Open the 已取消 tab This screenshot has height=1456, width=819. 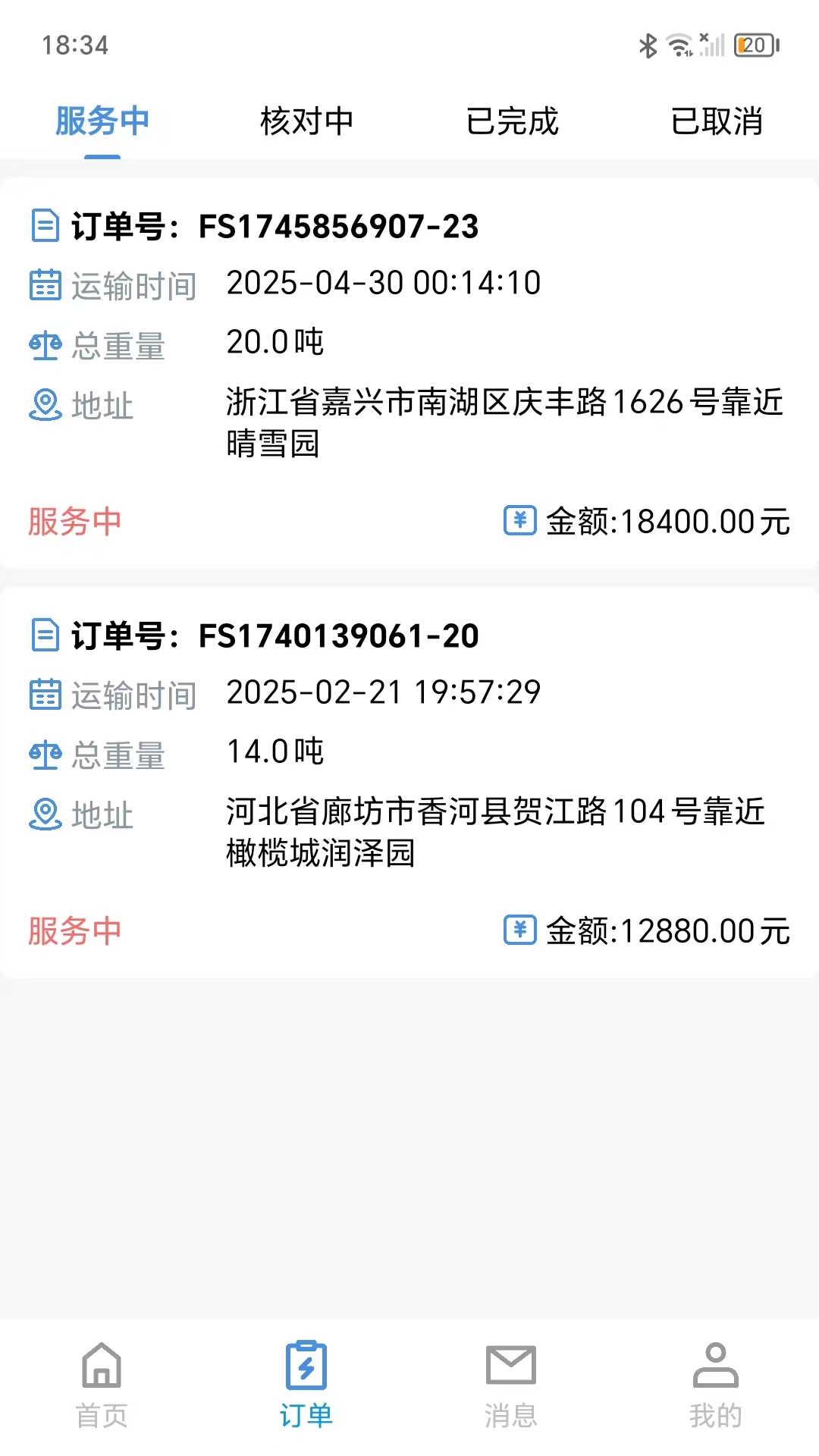[x=717, y=121]
